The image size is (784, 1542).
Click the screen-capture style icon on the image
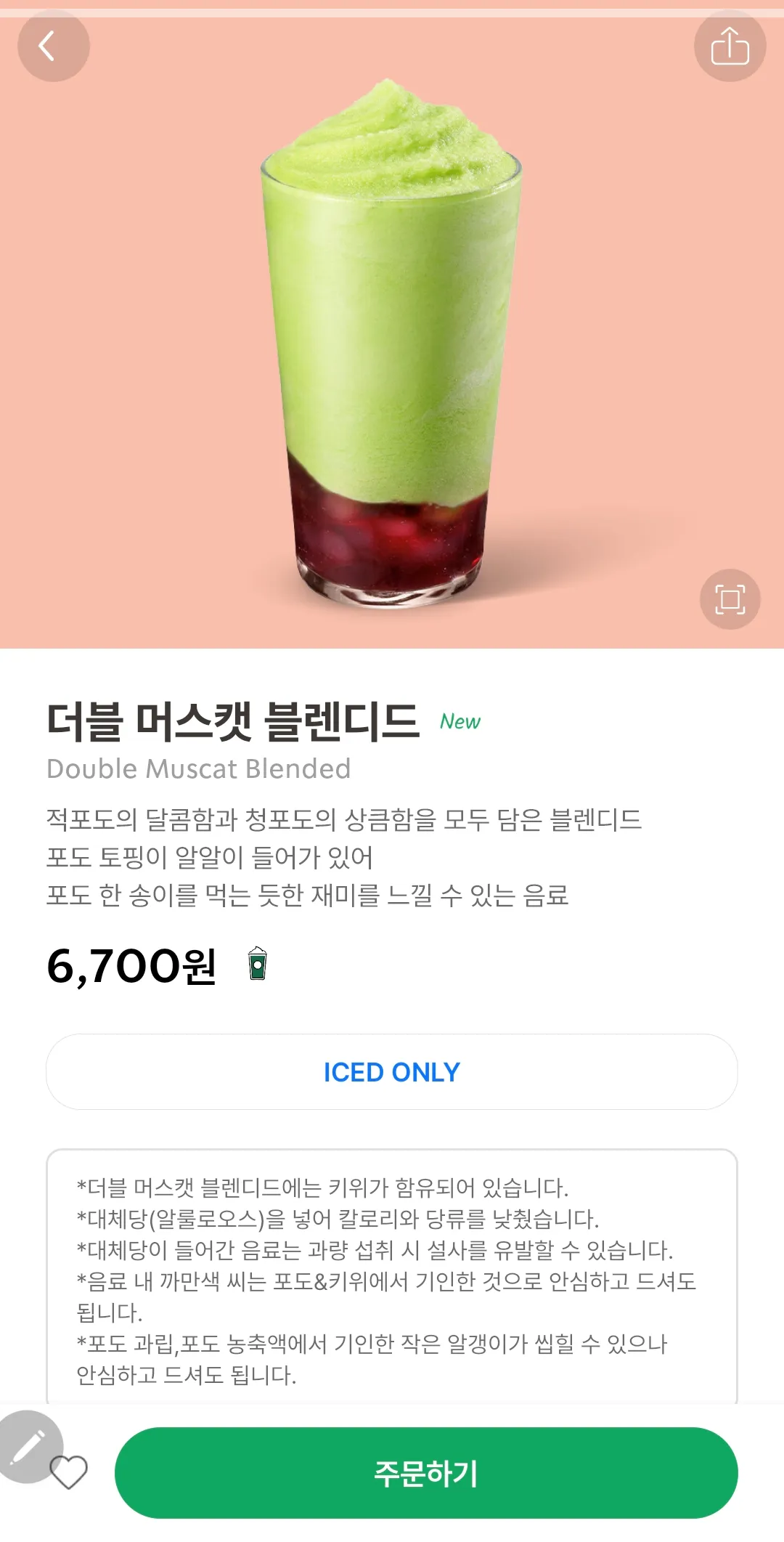coord(730,600)
